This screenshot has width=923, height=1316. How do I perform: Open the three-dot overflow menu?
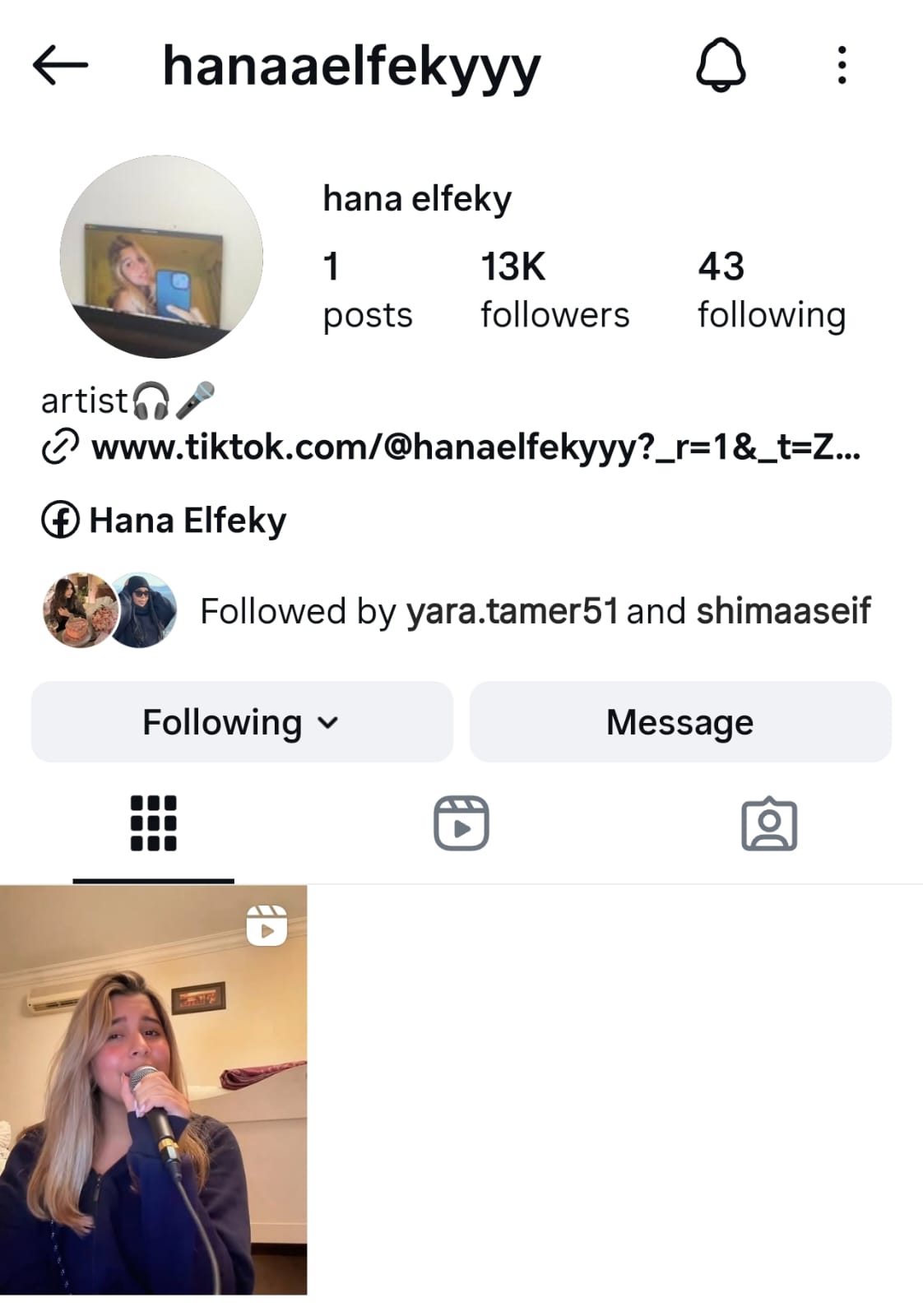click(x=842, y=65)
